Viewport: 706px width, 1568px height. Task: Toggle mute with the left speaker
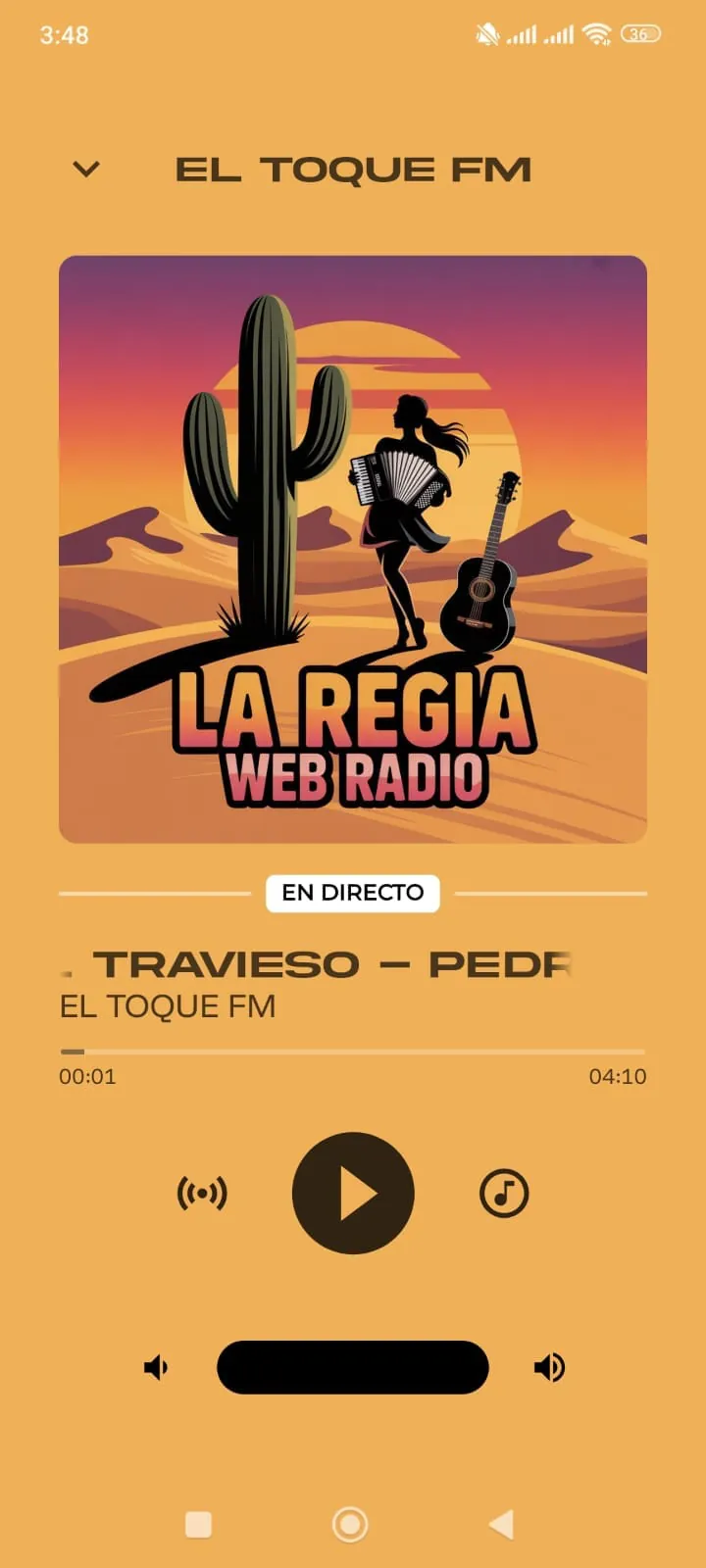point(157,1367)
